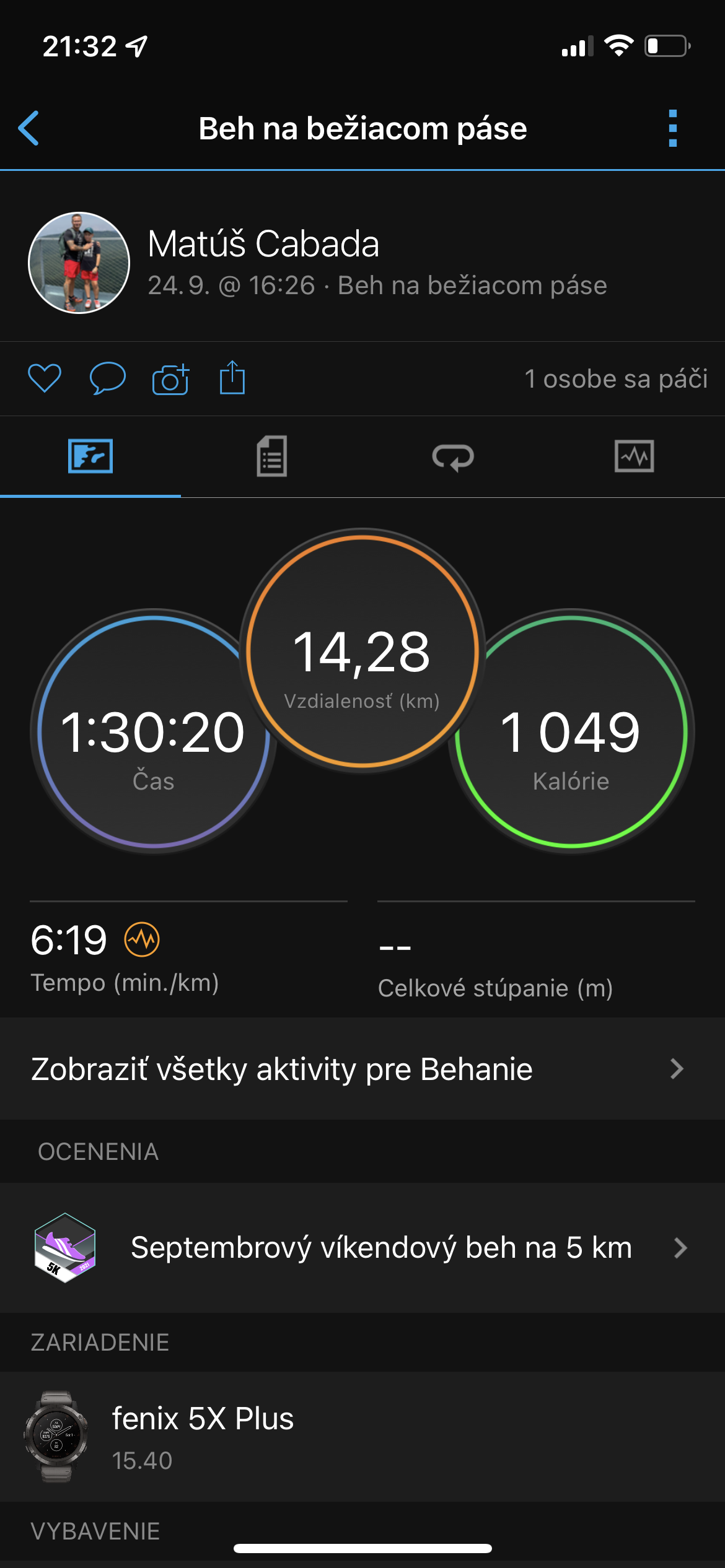Switch to the laps tab

coord(453,457)
